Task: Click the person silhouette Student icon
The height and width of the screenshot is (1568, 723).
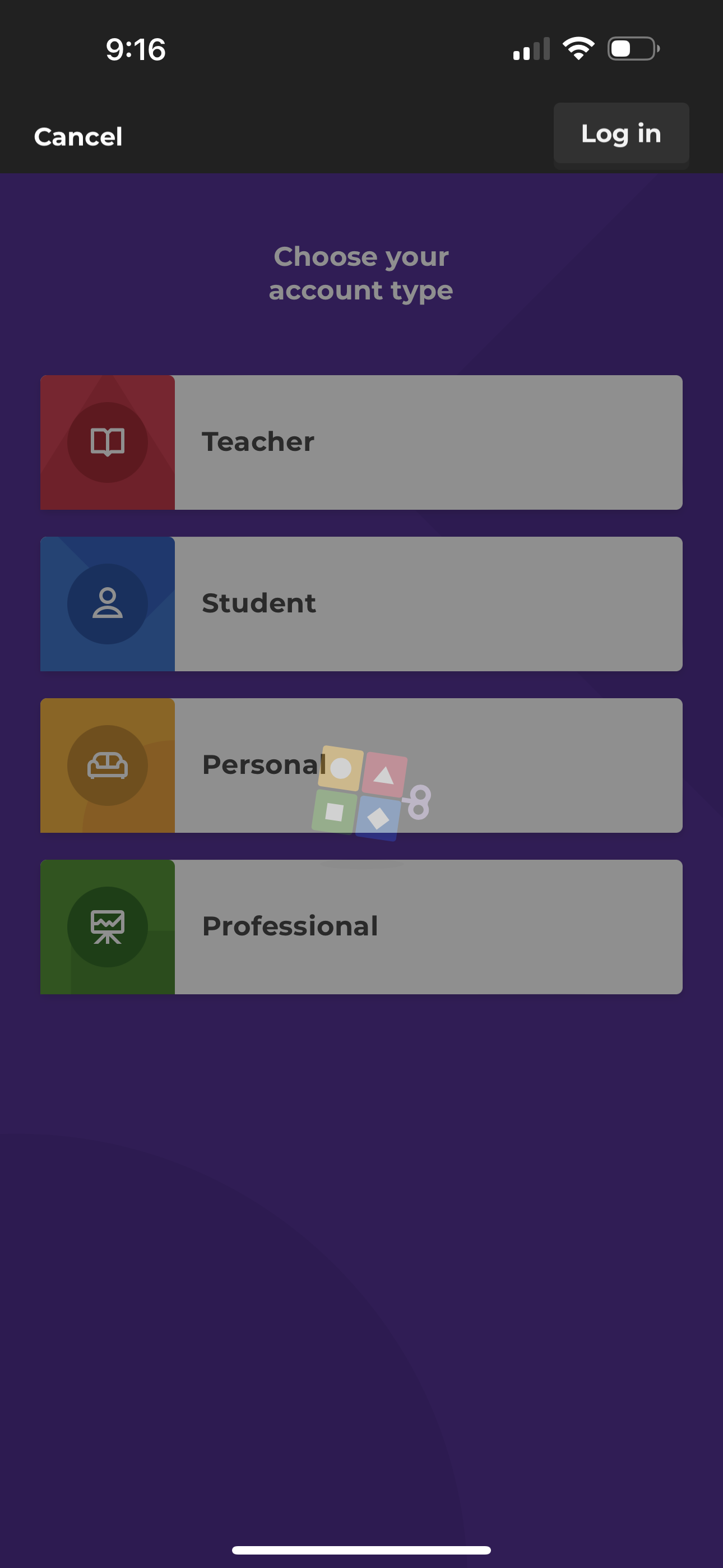Action: point(107,603)
